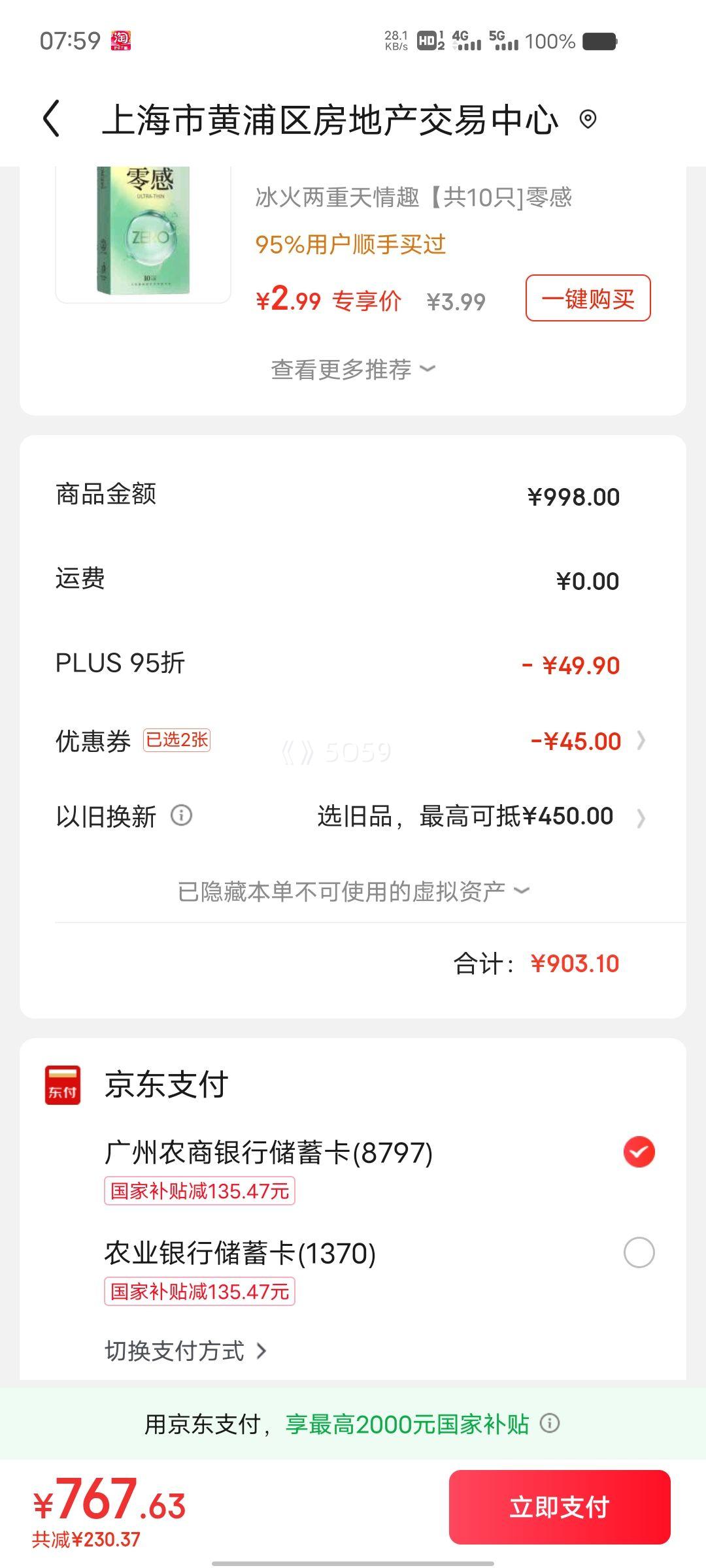Tap 立即支付 to pay now
The image size is (706, 1568).
[560, 1507]
